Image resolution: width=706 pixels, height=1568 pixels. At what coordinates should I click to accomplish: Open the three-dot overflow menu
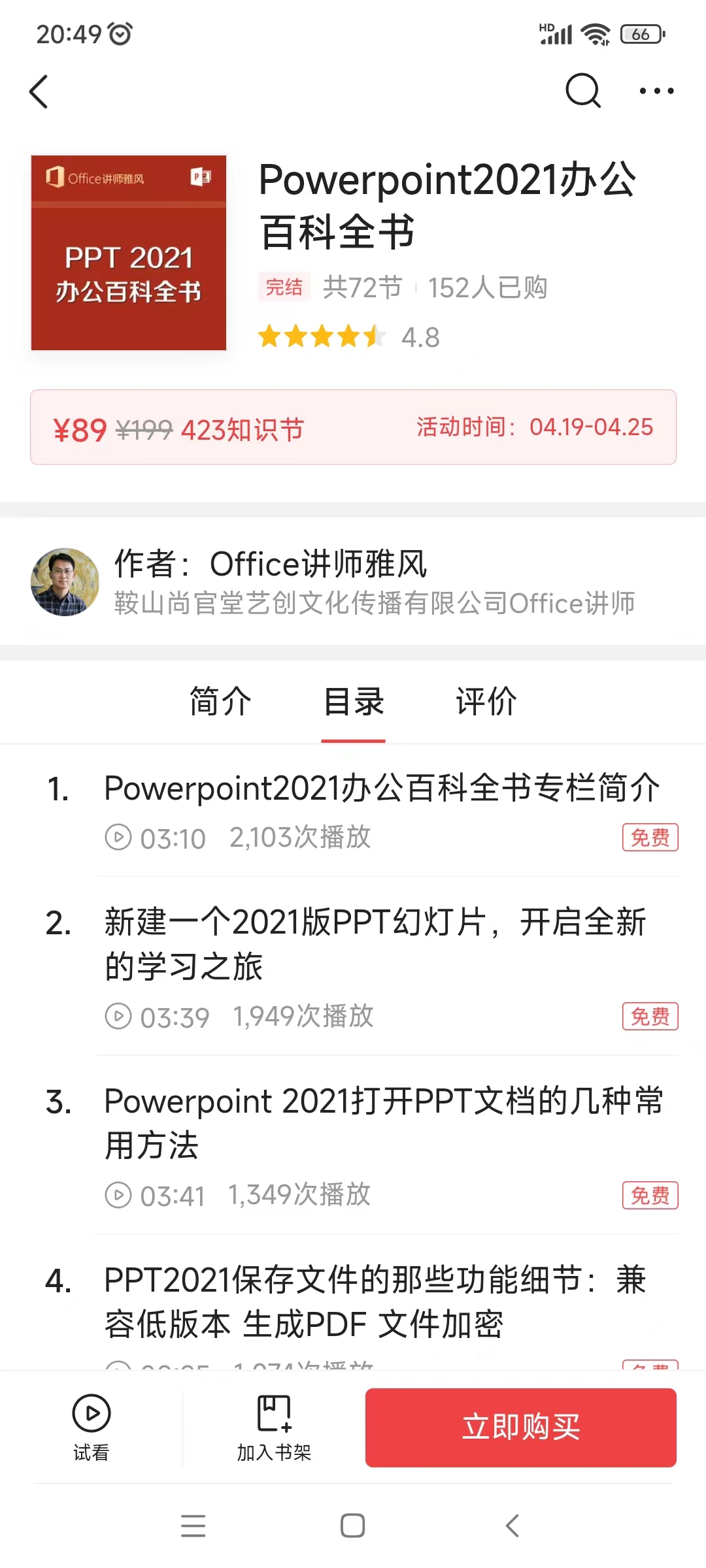click(656, 91)
